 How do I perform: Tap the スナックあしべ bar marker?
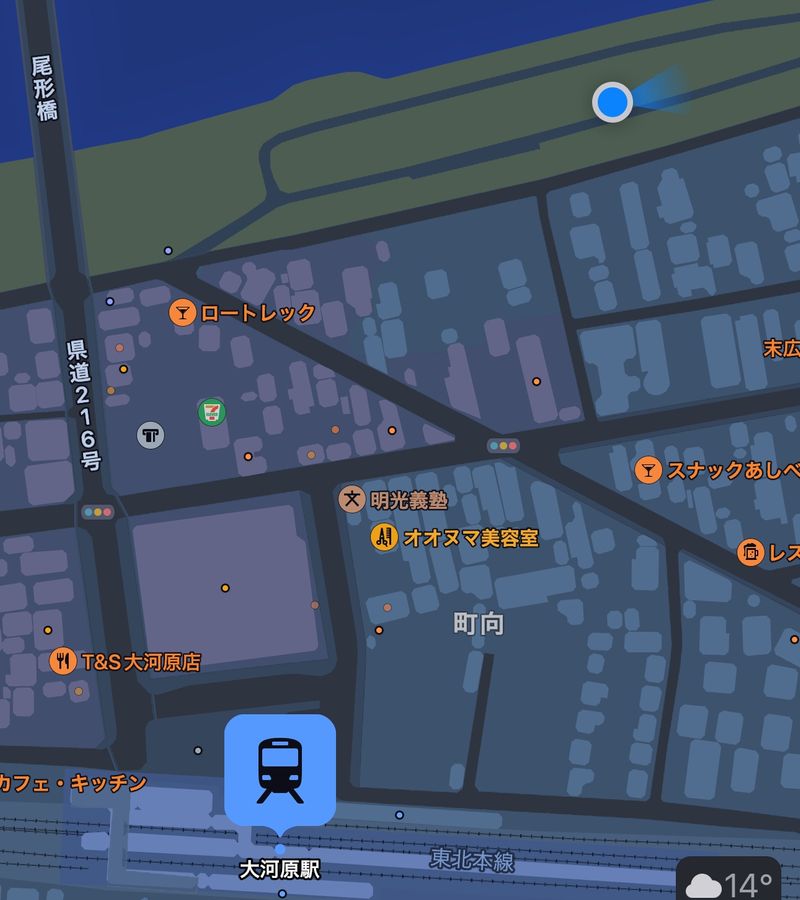[649, 469]
